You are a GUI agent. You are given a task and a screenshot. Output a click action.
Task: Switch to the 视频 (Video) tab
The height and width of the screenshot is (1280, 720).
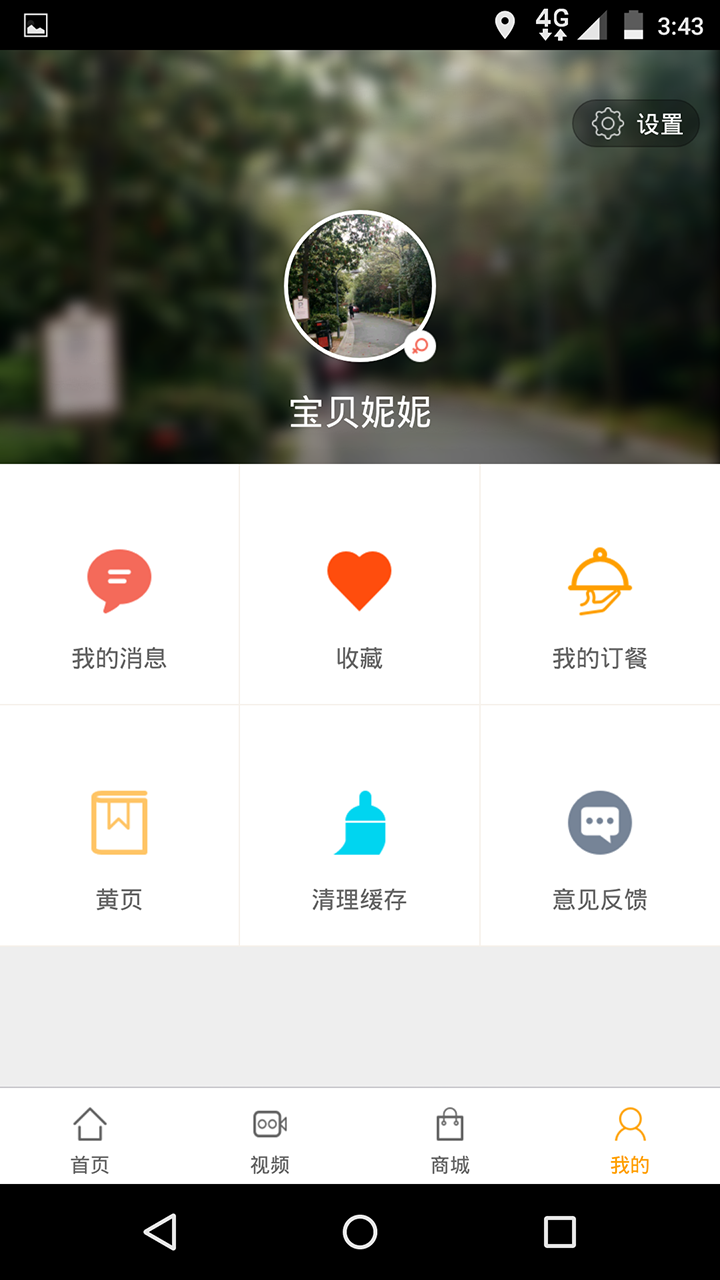268,1137
